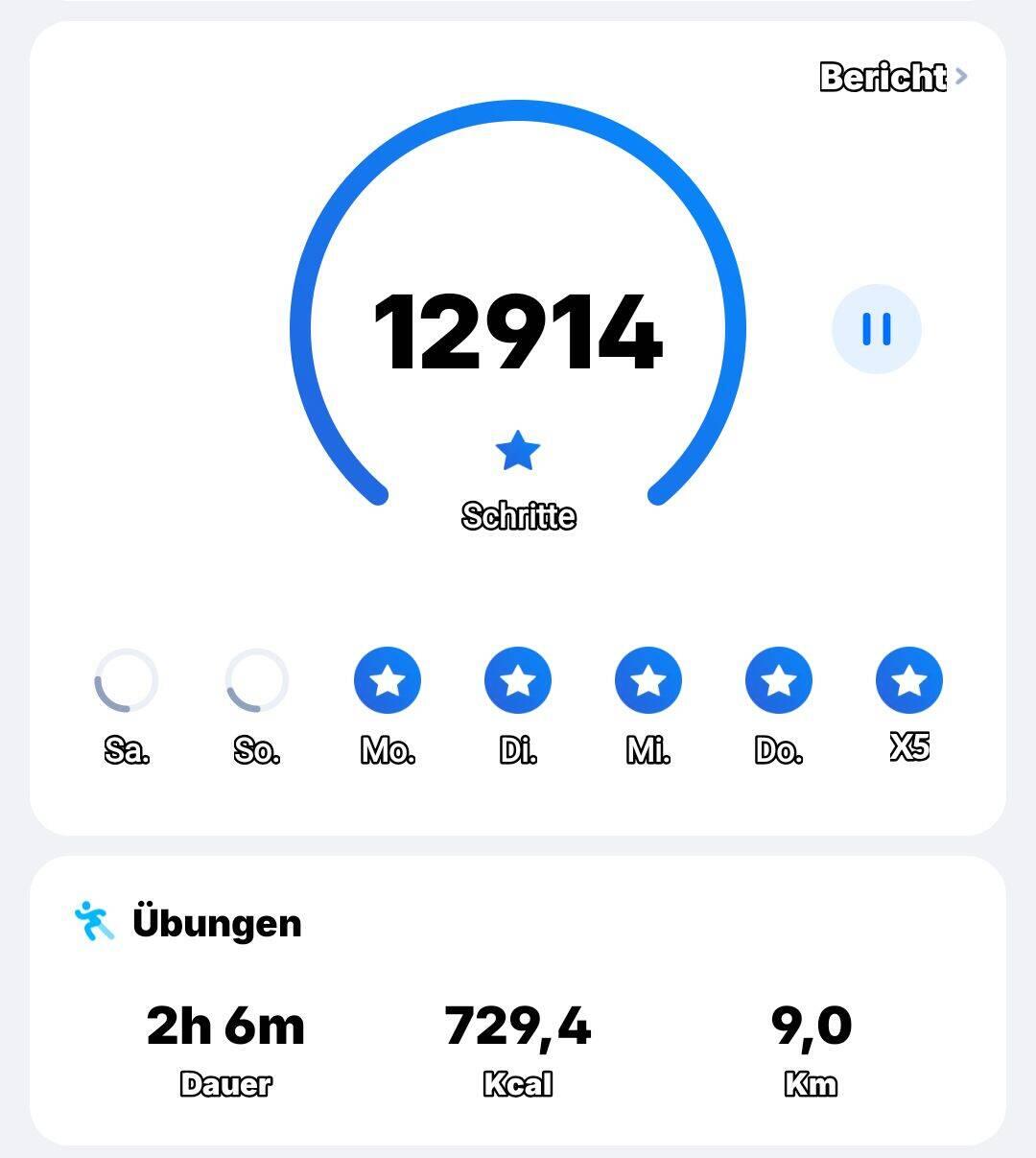Open Di. star badge
The image size is (1036, 1158).
(x=518, y=680)
